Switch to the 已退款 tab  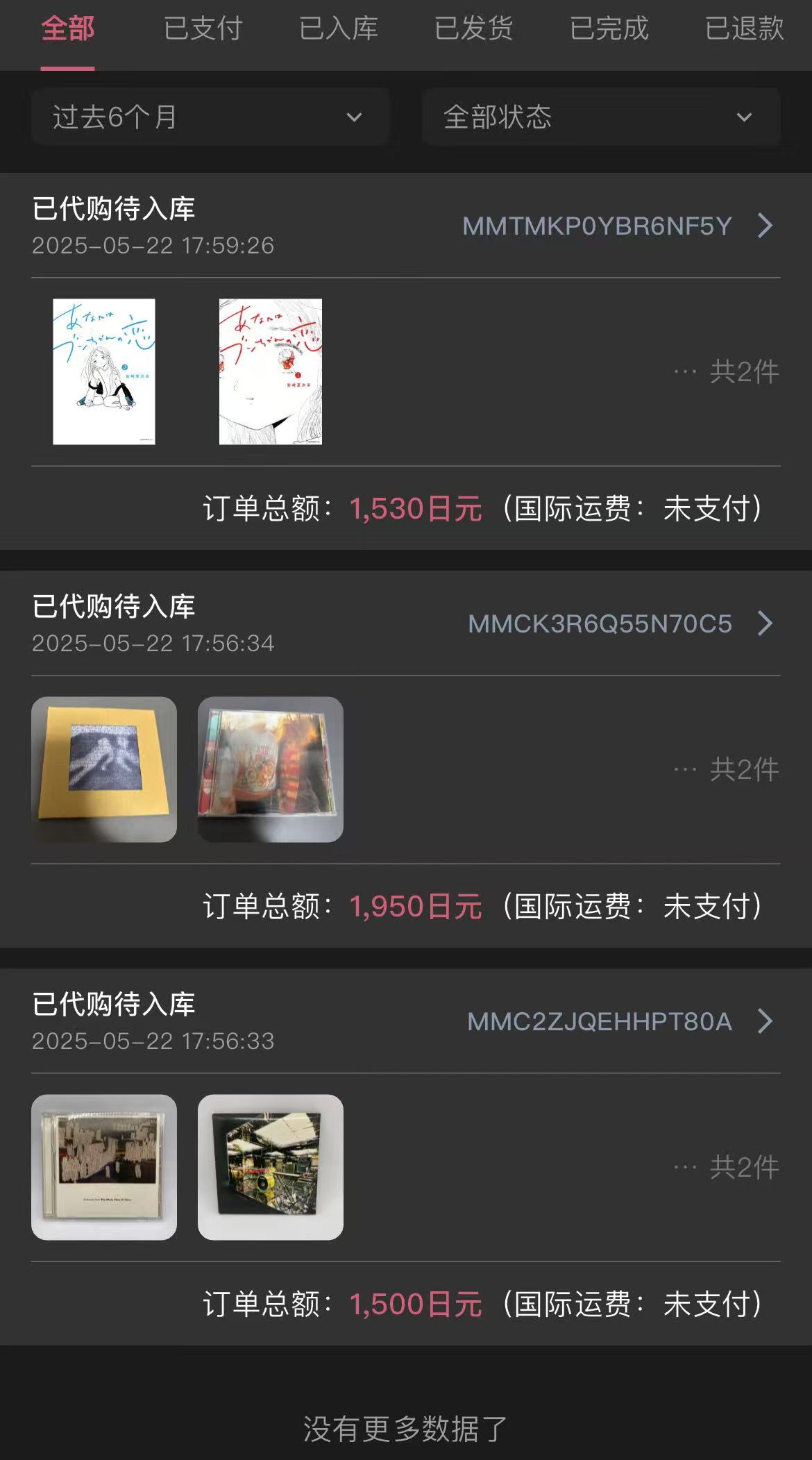tap(744, 29)
